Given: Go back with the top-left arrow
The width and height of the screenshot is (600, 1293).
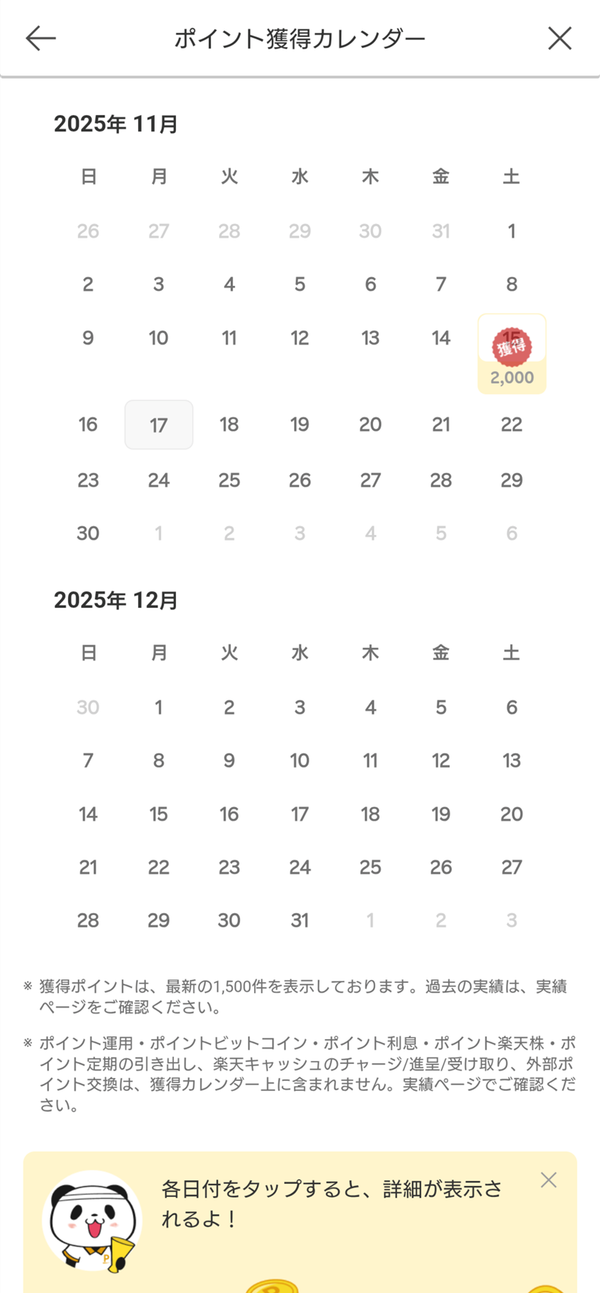Looking at the screenshot, I should 41,38.
